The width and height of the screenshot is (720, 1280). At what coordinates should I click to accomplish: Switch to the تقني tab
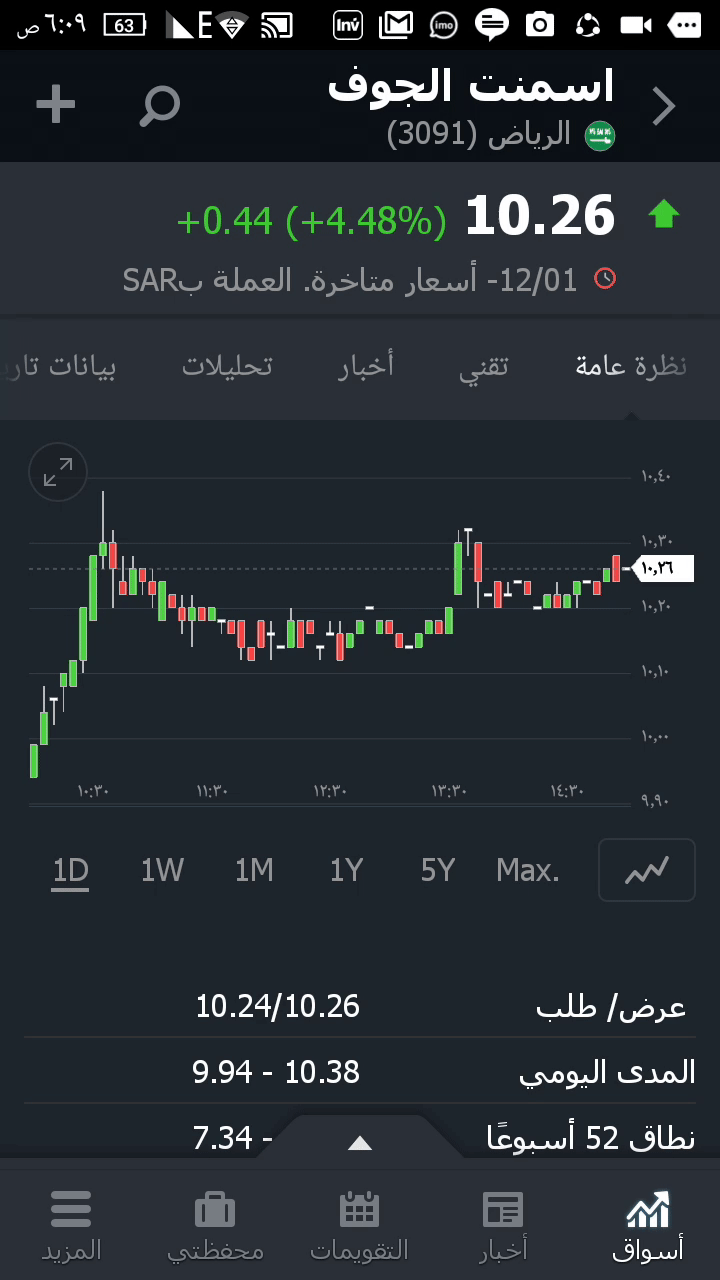[484, 366]
